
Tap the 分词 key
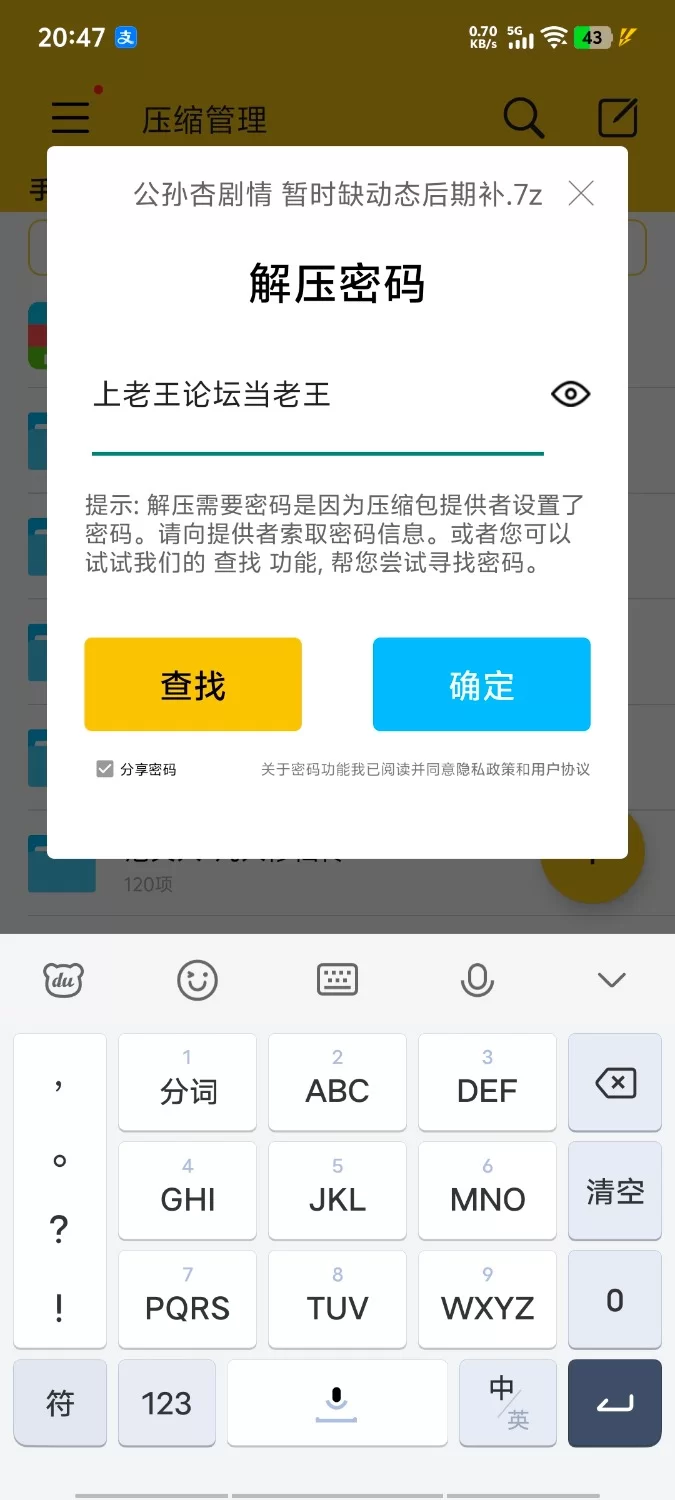[187, 1083]
